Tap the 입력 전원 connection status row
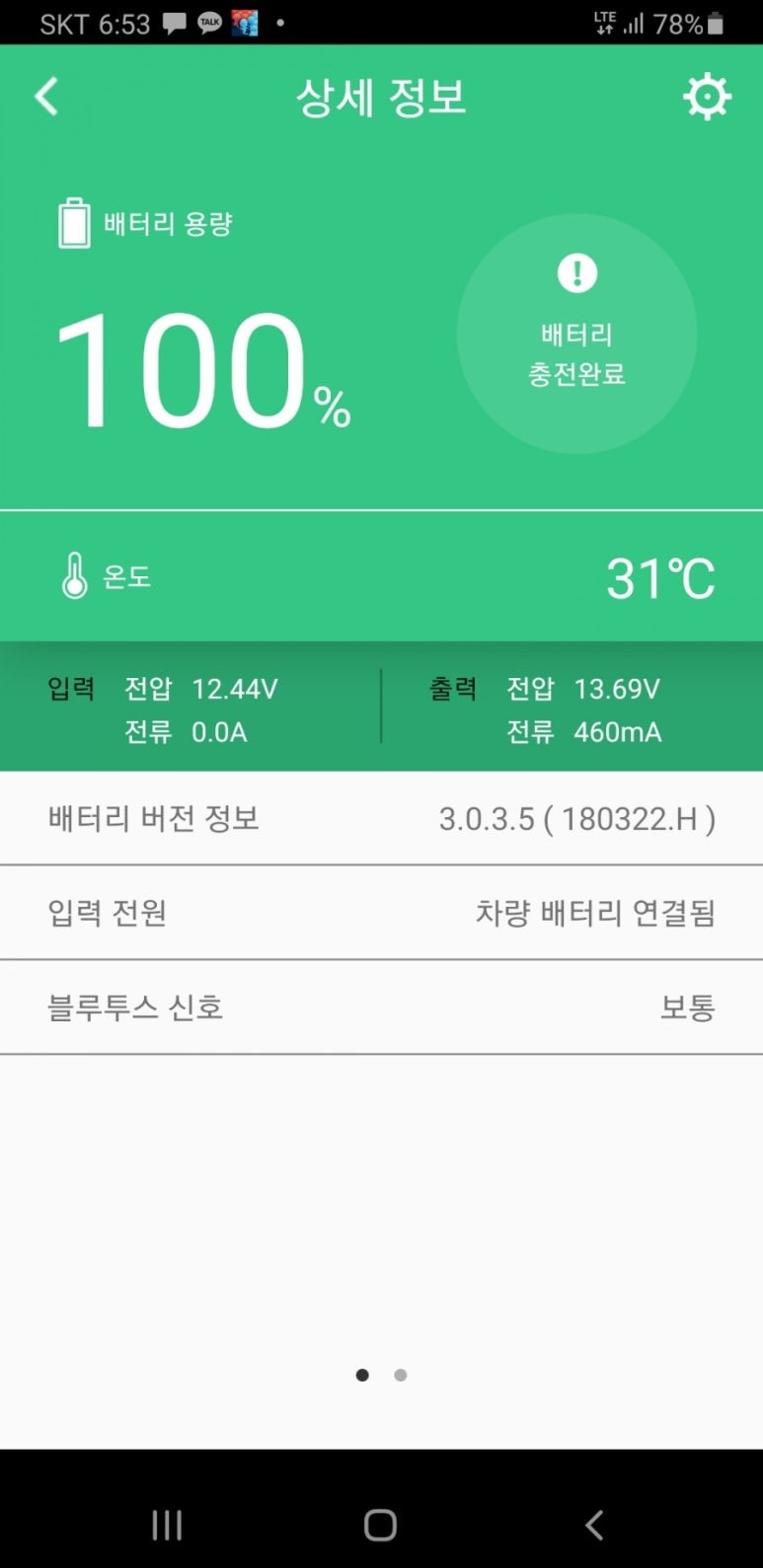 (381, 912)
